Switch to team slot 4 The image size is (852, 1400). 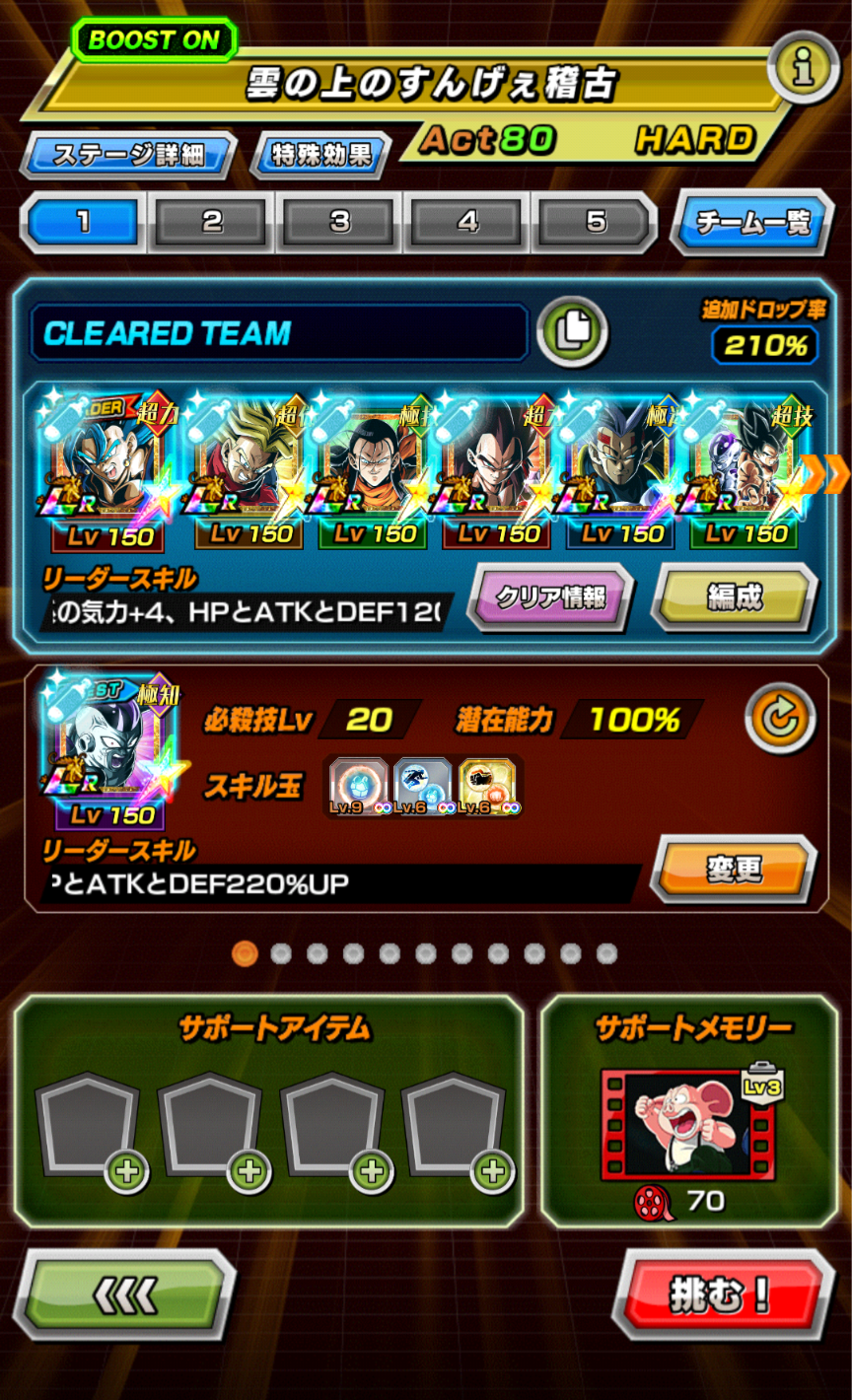(x=467, y=223)
